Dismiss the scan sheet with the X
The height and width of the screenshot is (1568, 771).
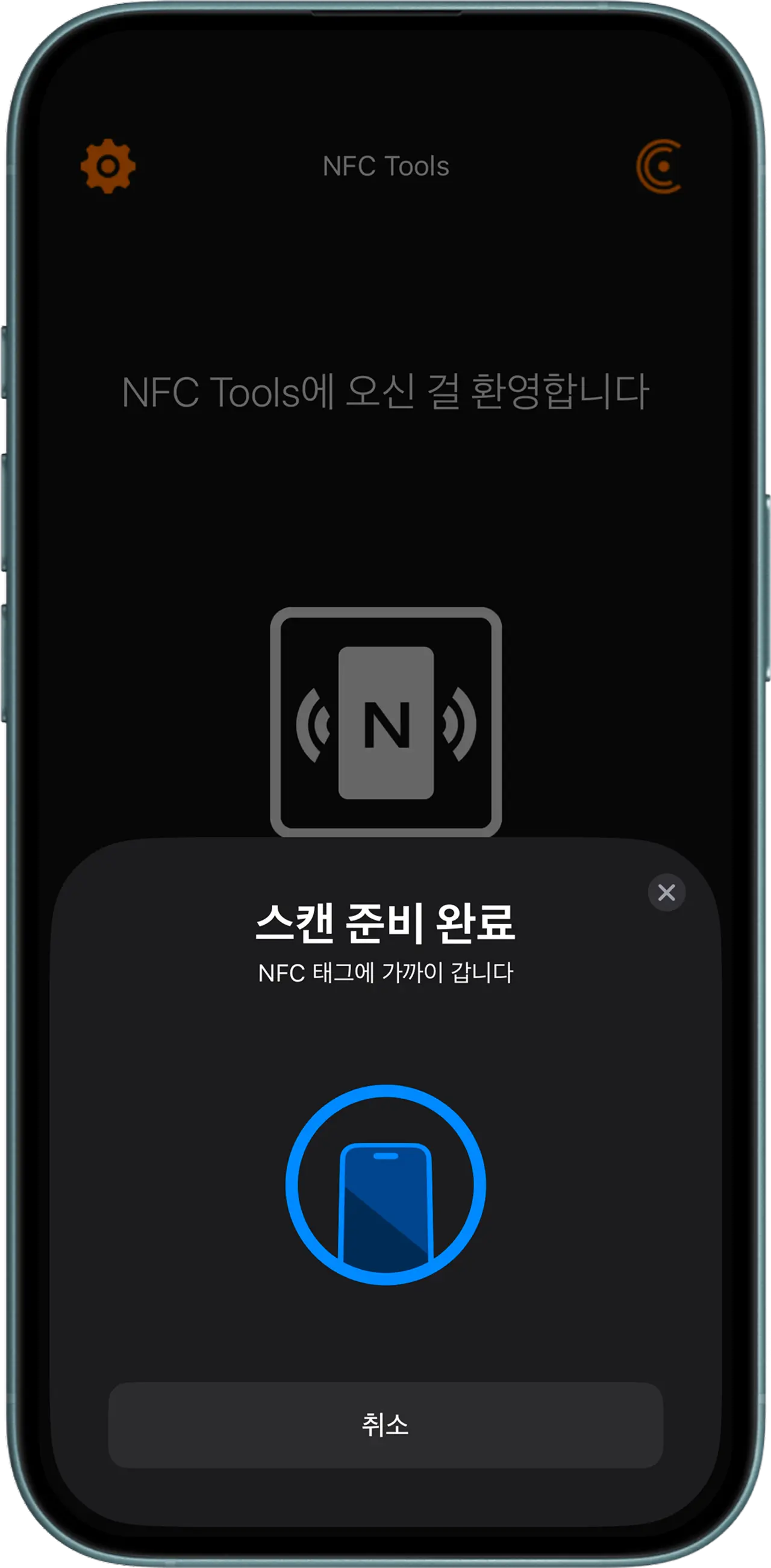[x=666, y=892]
